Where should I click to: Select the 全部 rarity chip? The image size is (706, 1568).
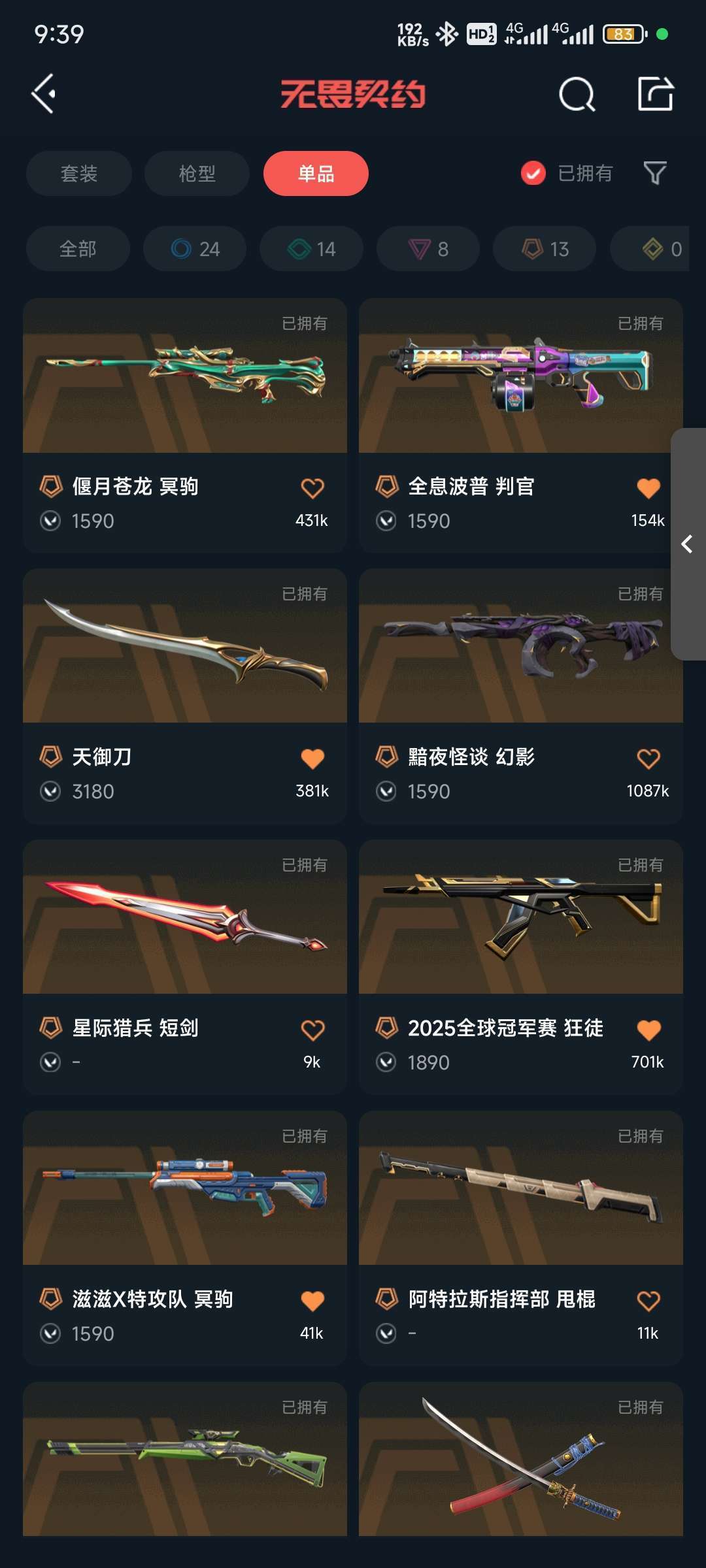78,249
